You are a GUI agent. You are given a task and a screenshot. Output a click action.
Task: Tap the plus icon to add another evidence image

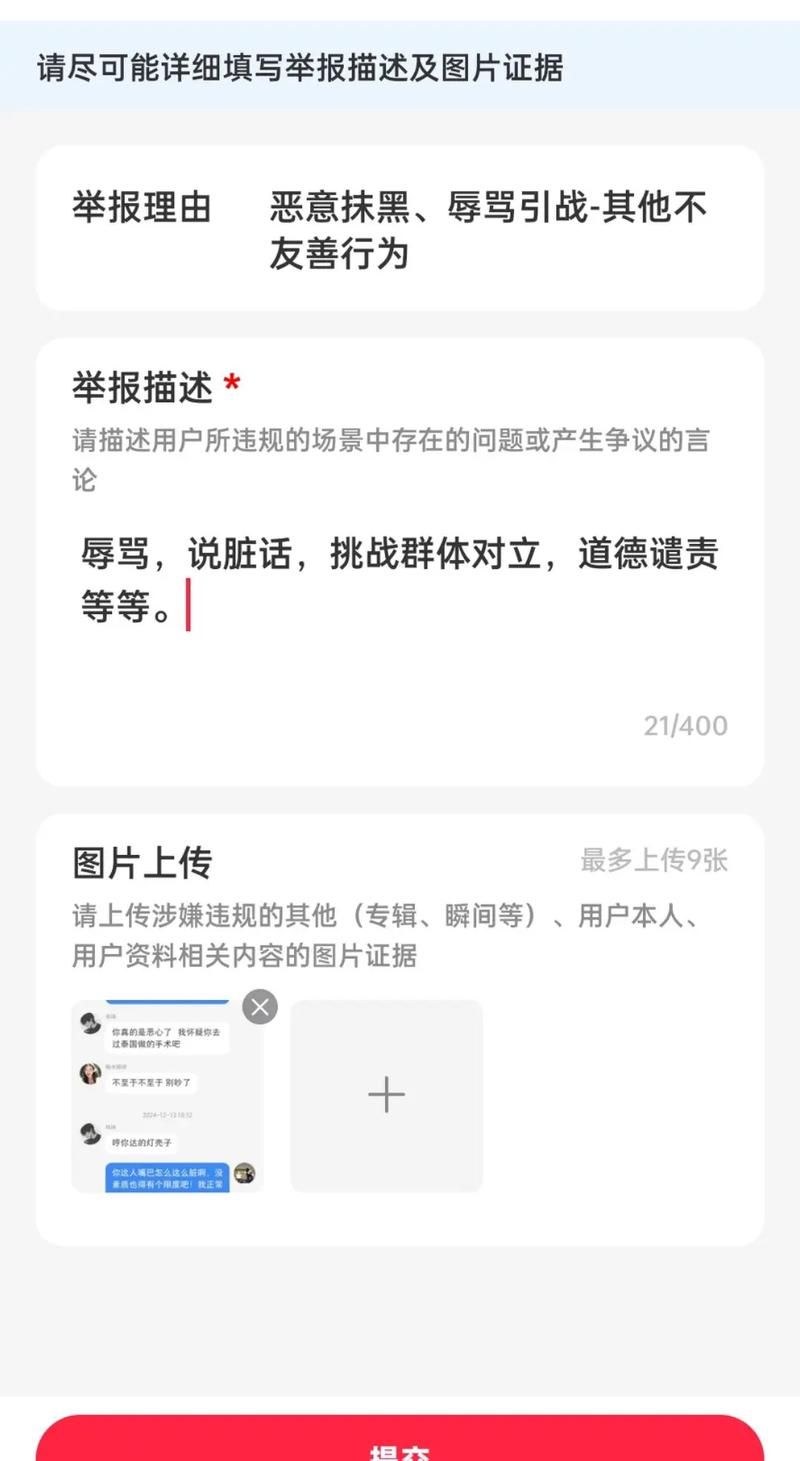coord(385,1095)
